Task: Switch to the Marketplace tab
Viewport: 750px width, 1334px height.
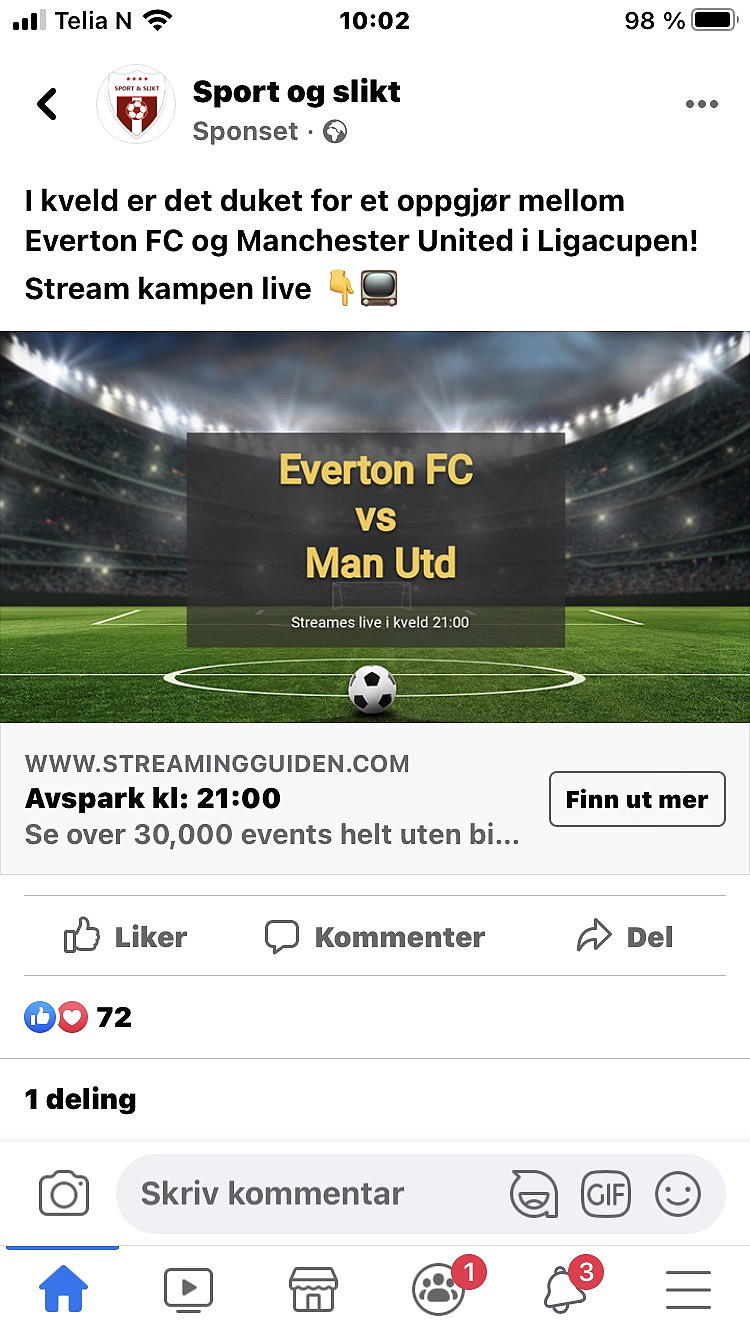Action: [313, 1290]
